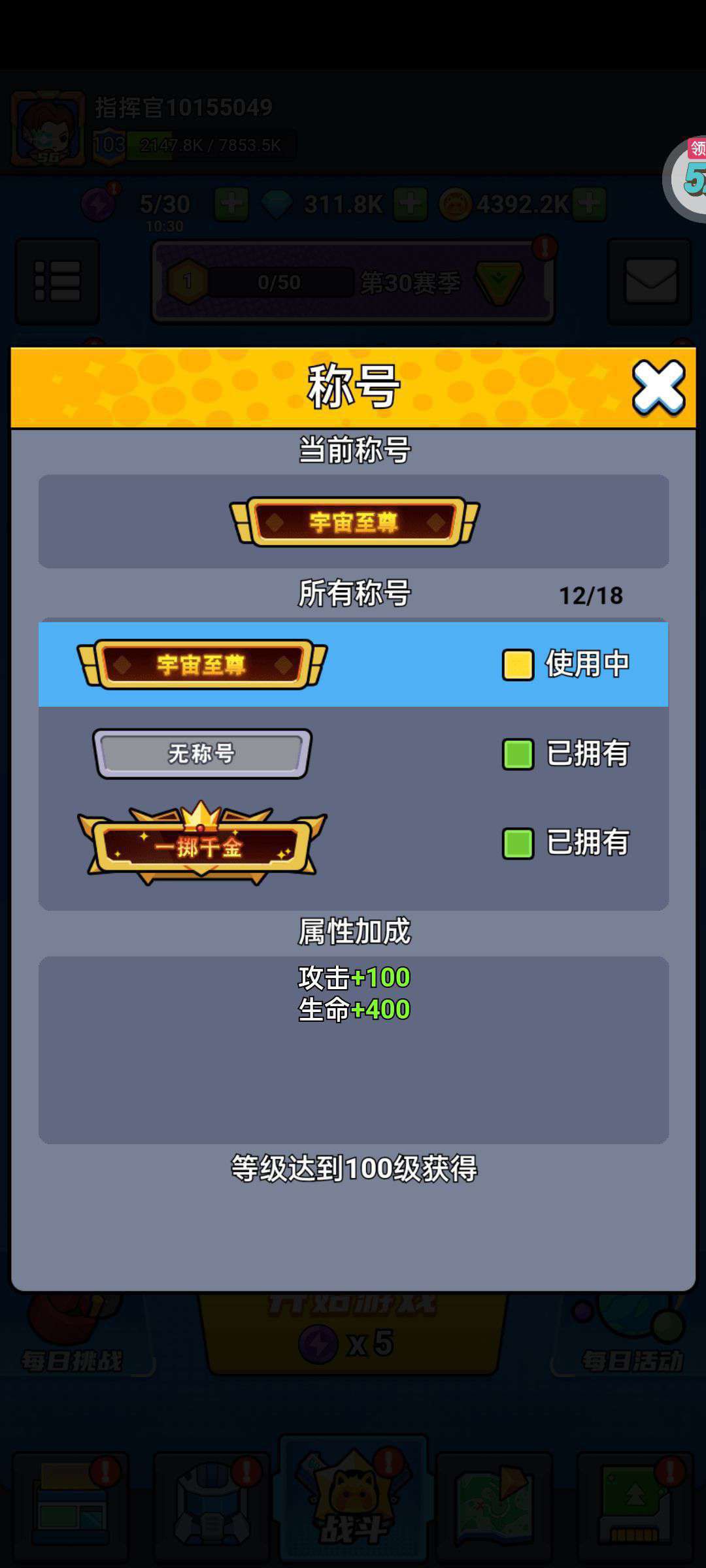Select the 一掷千金 title row
Viewport: 706px width, 1568px height.
coord(353,843)
